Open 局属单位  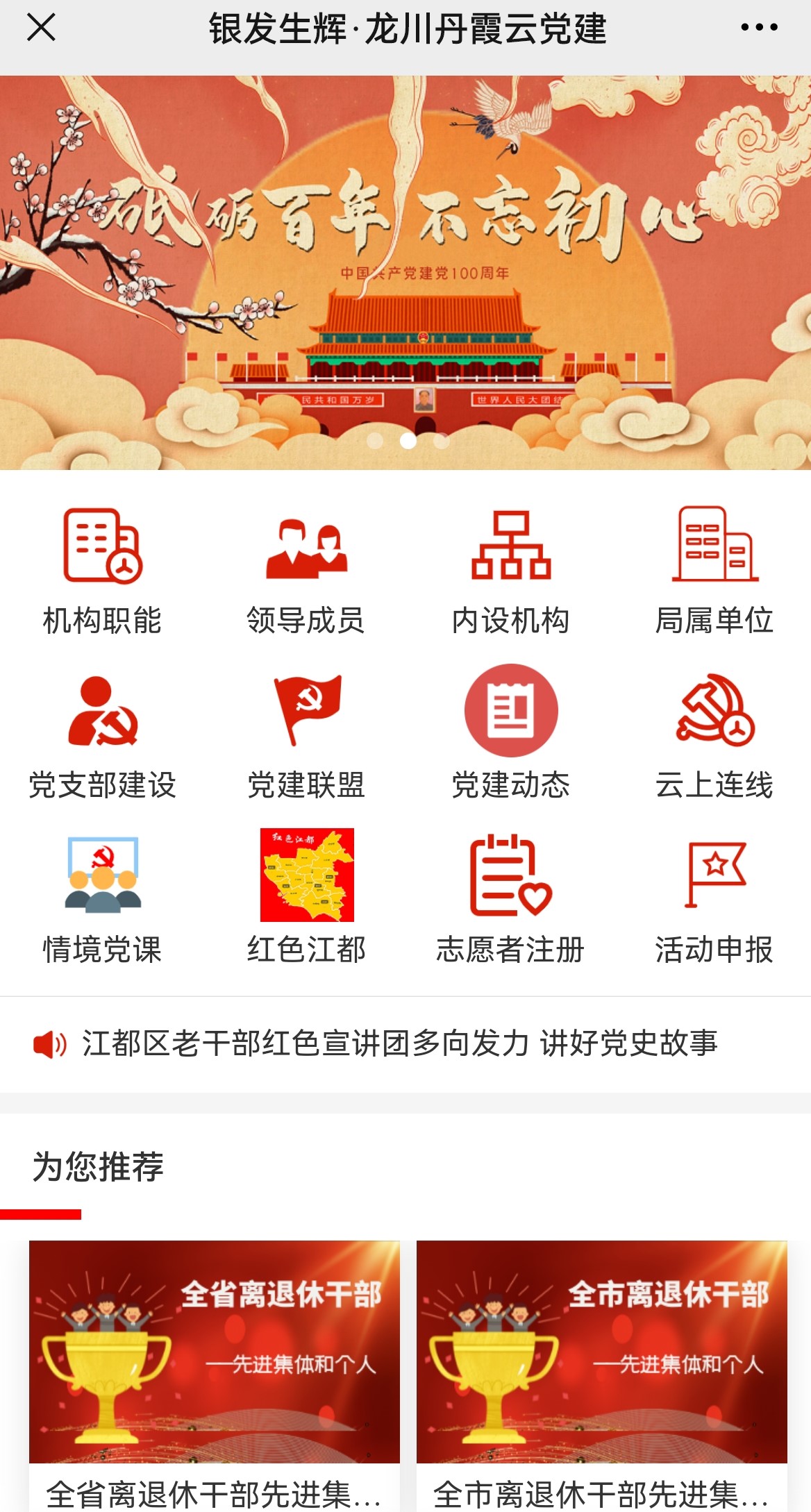coord(714,571)
